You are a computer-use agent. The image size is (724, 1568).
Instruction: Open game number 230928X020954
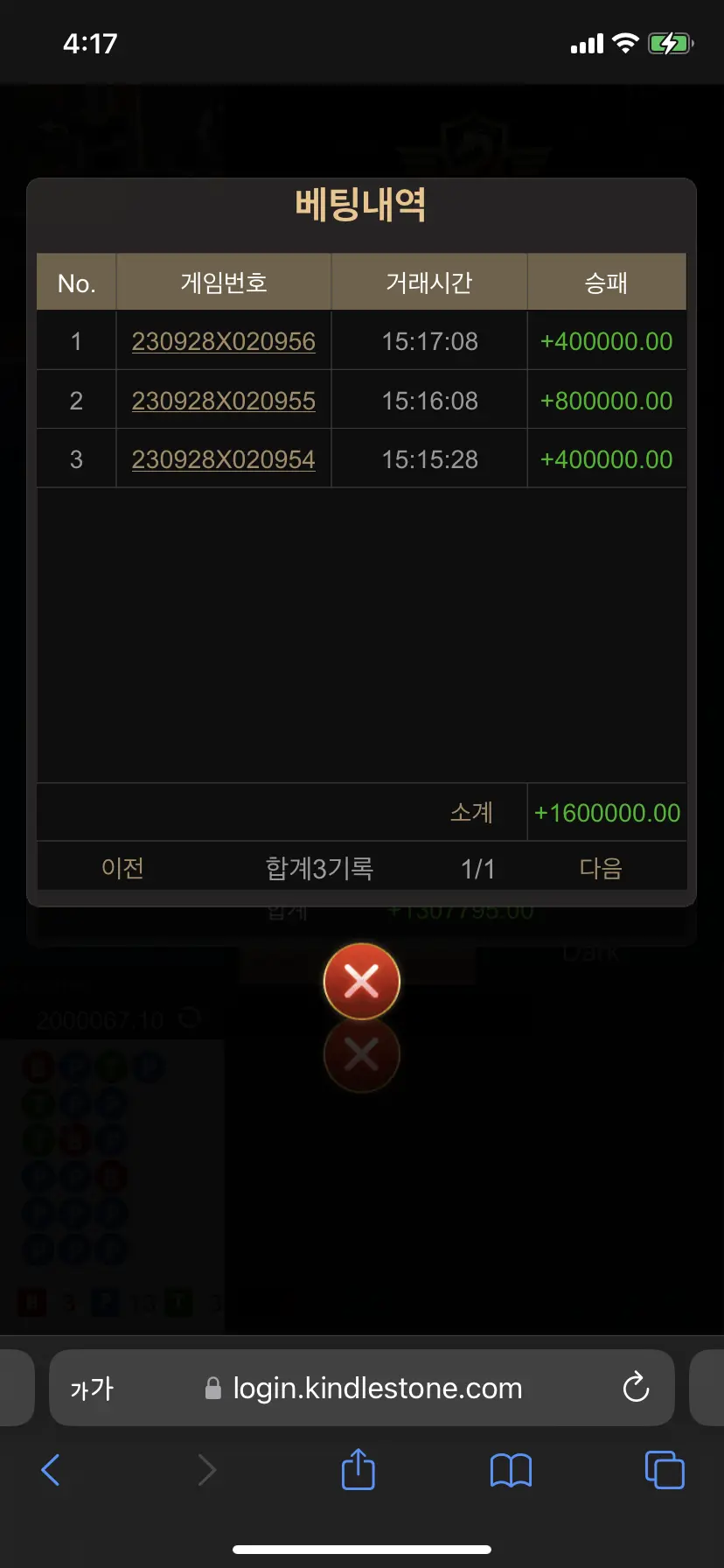click(x=223, y=459)
